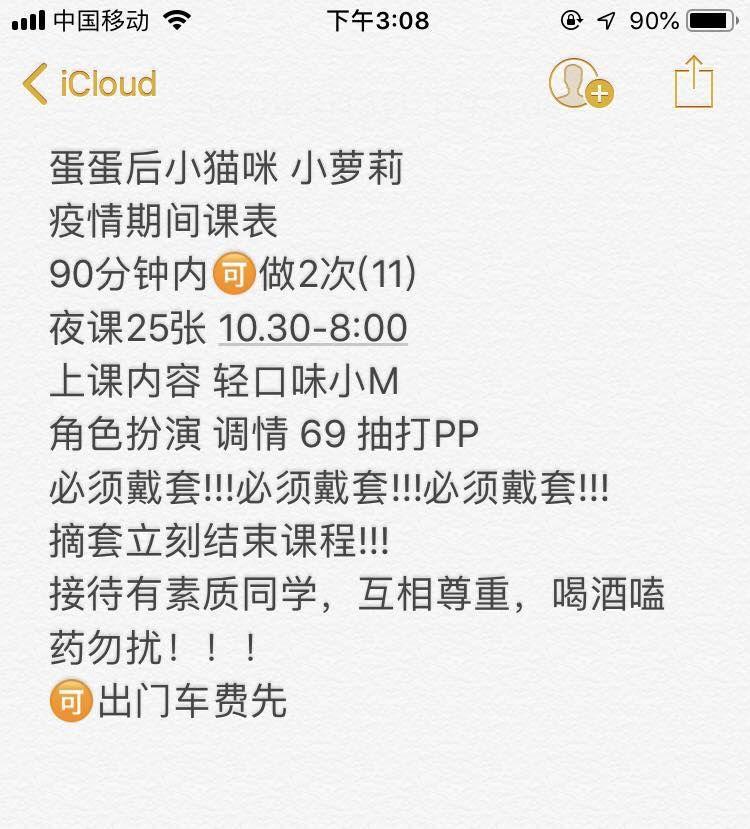
Task: Share this note
Action: tap(693, 81)
